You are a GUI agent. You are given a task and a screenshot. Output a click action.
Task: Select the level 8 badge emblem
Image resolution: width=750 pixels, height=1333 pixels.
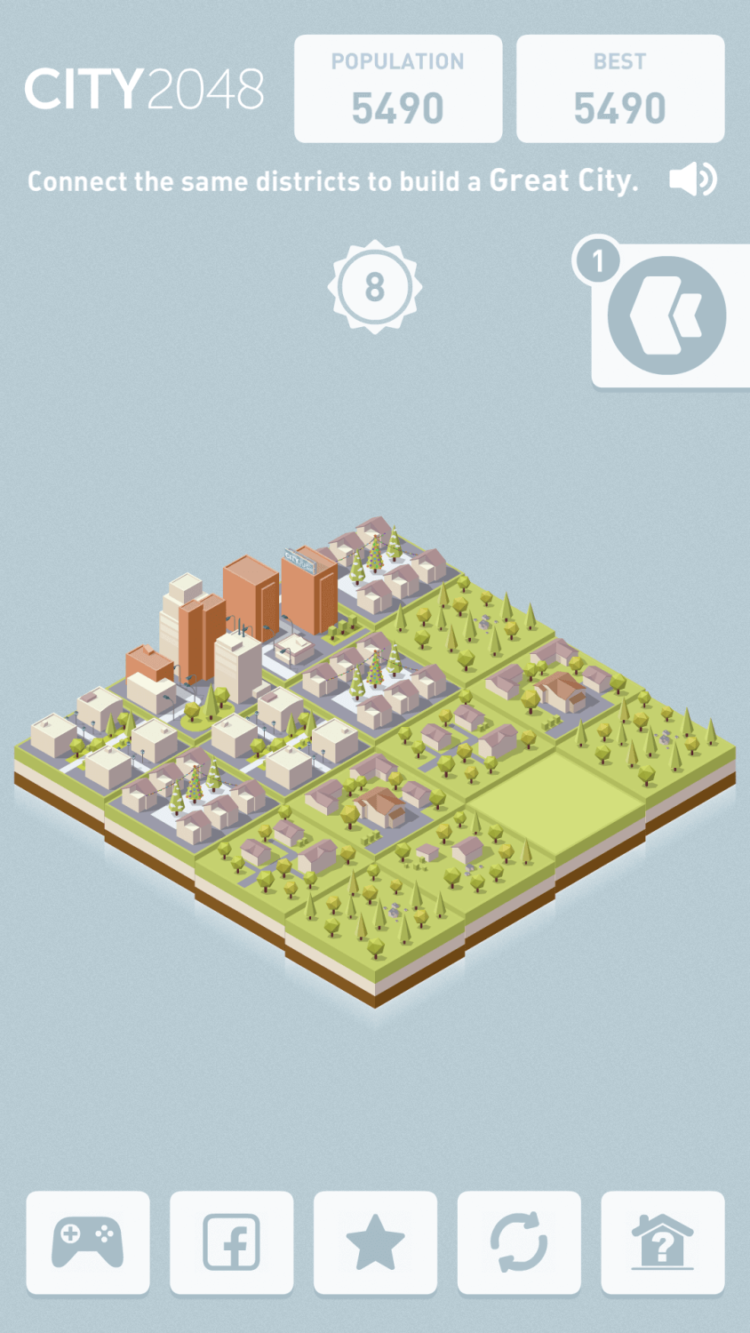point(375,287)
